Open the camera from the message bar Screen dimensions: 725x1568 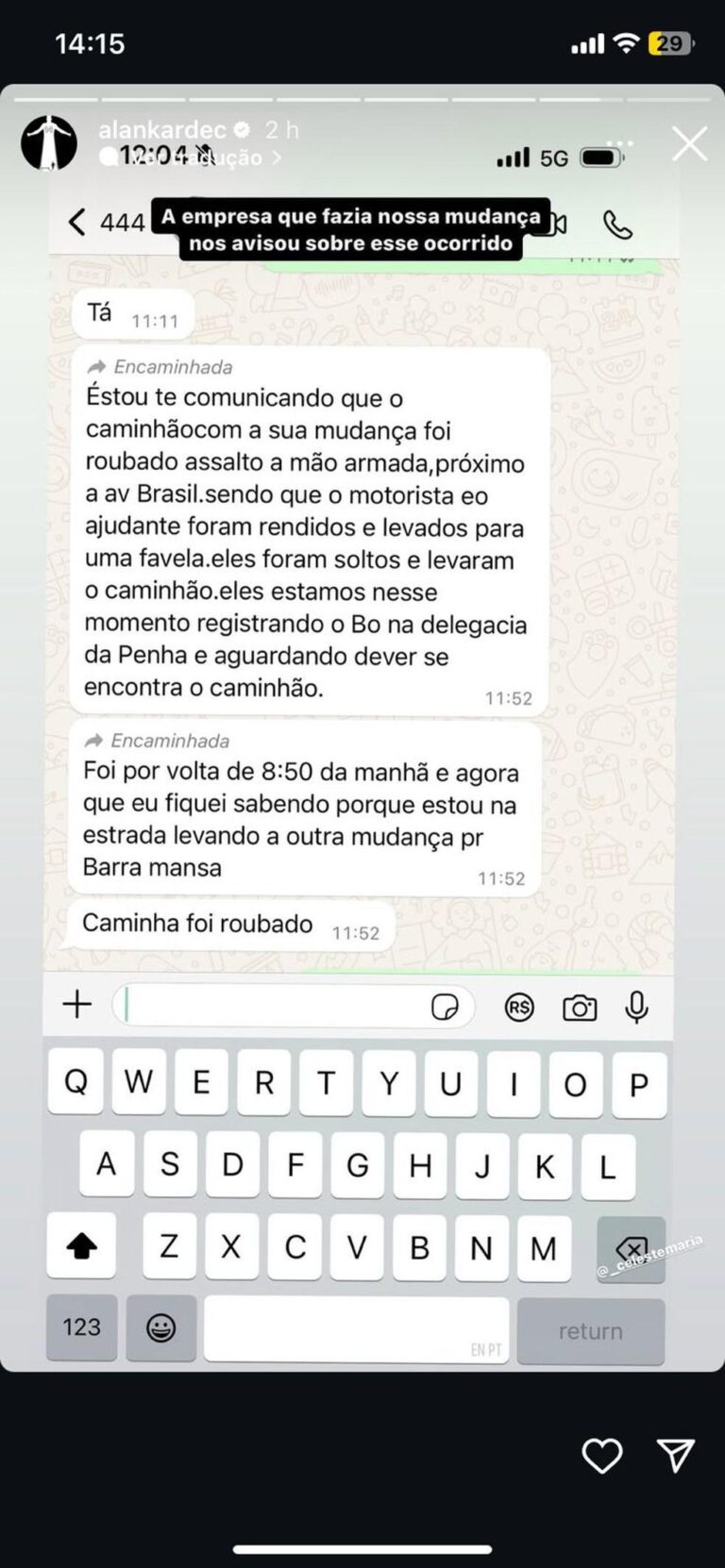581,1008
